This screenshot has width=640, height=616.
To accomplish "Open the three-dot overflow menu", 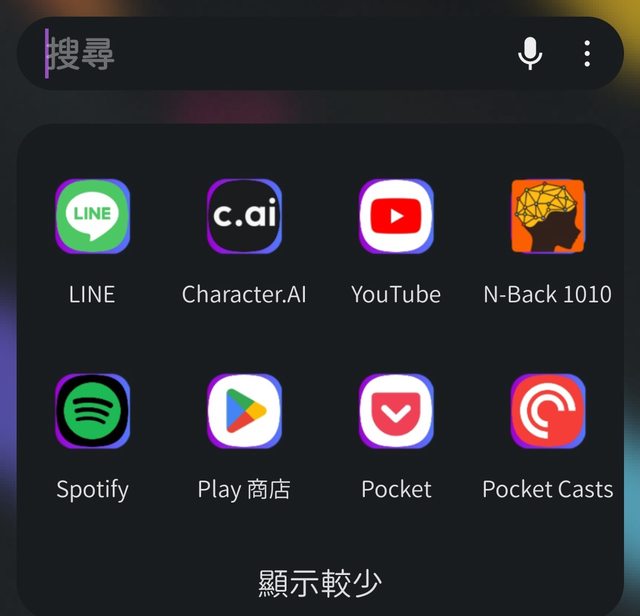I will coord(587,54).
